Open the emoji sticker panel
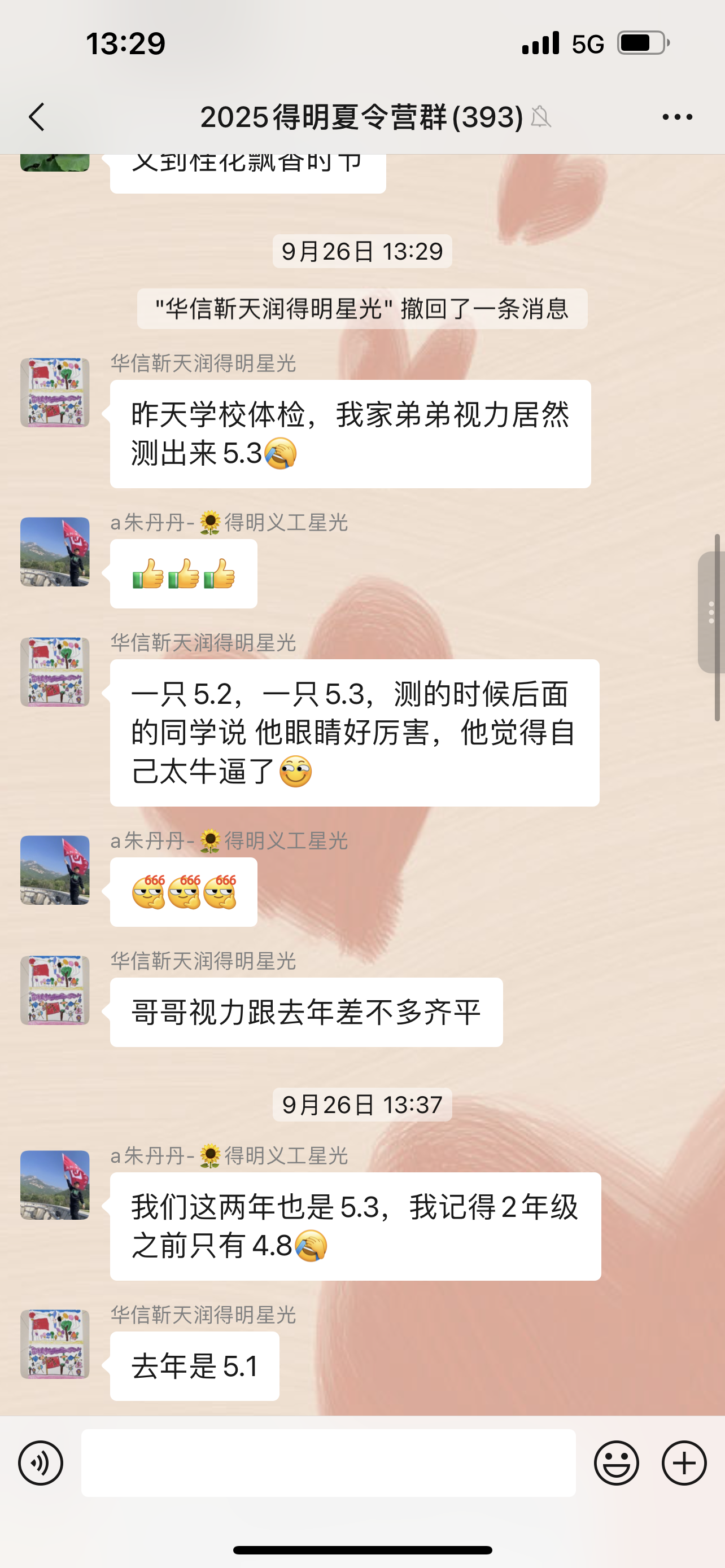Image resolution: width=725 pixels, height=1568 pixels. click(616, 1462)
